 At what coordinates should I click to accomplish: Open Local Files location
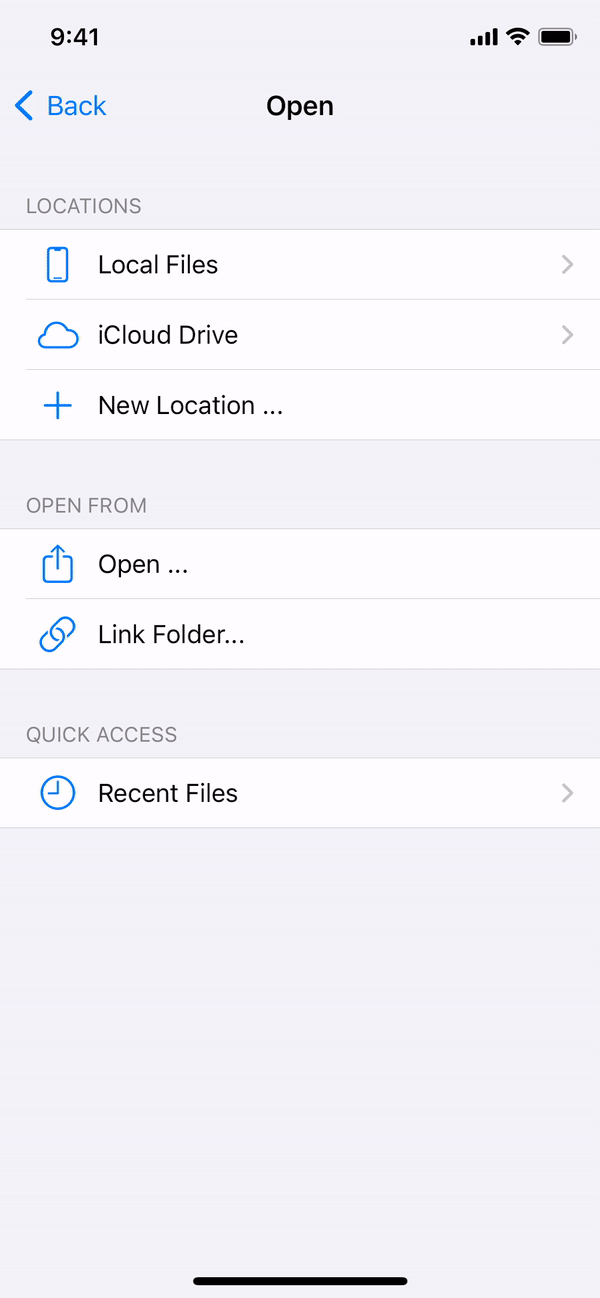(300, 265)
